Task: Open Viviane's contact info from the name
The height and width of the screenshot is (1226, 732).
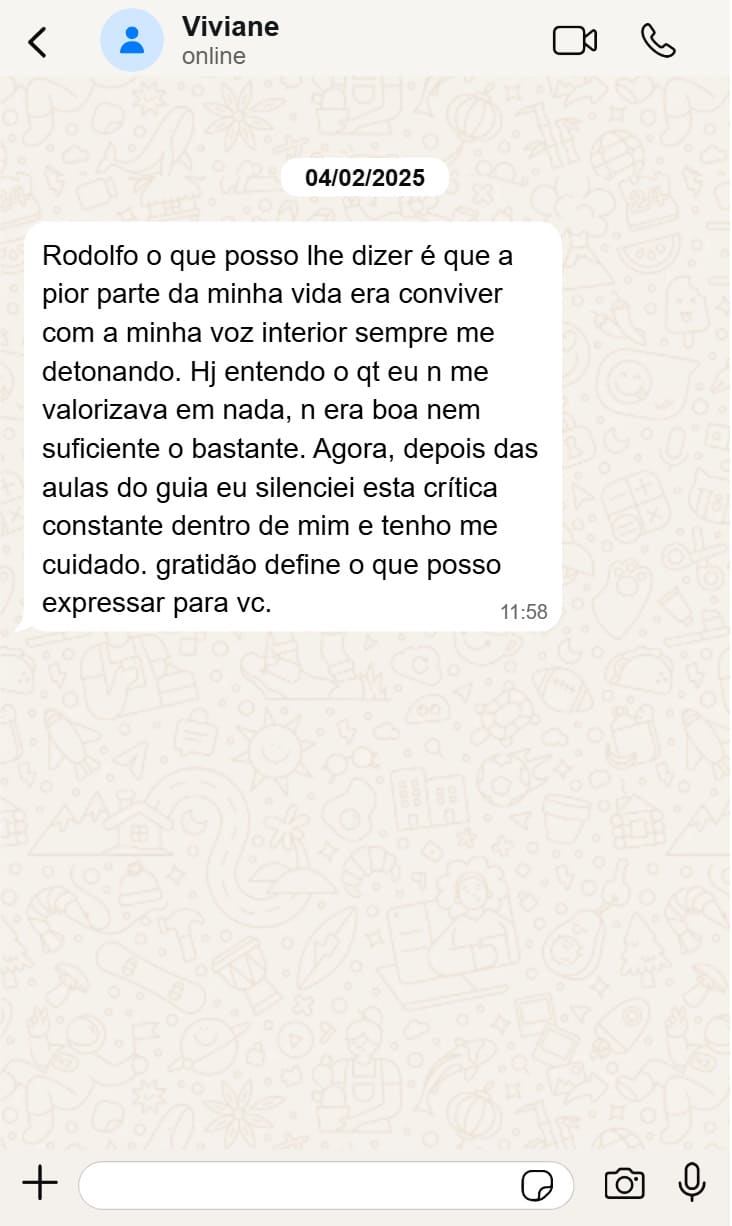Action: (x=230, y=28)
